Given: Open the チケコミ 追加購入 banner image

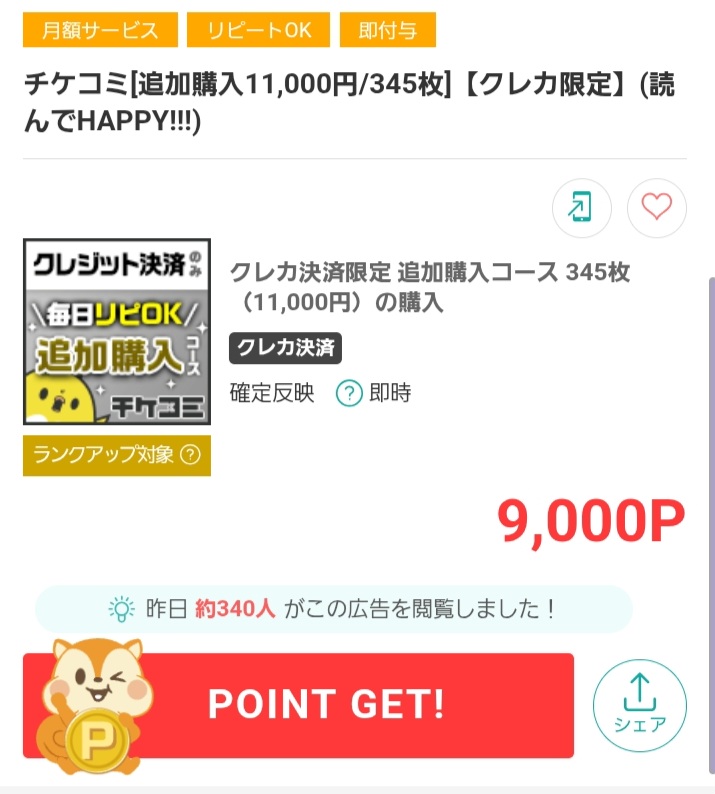Looking at the screenshot, I should pos(116,331).
